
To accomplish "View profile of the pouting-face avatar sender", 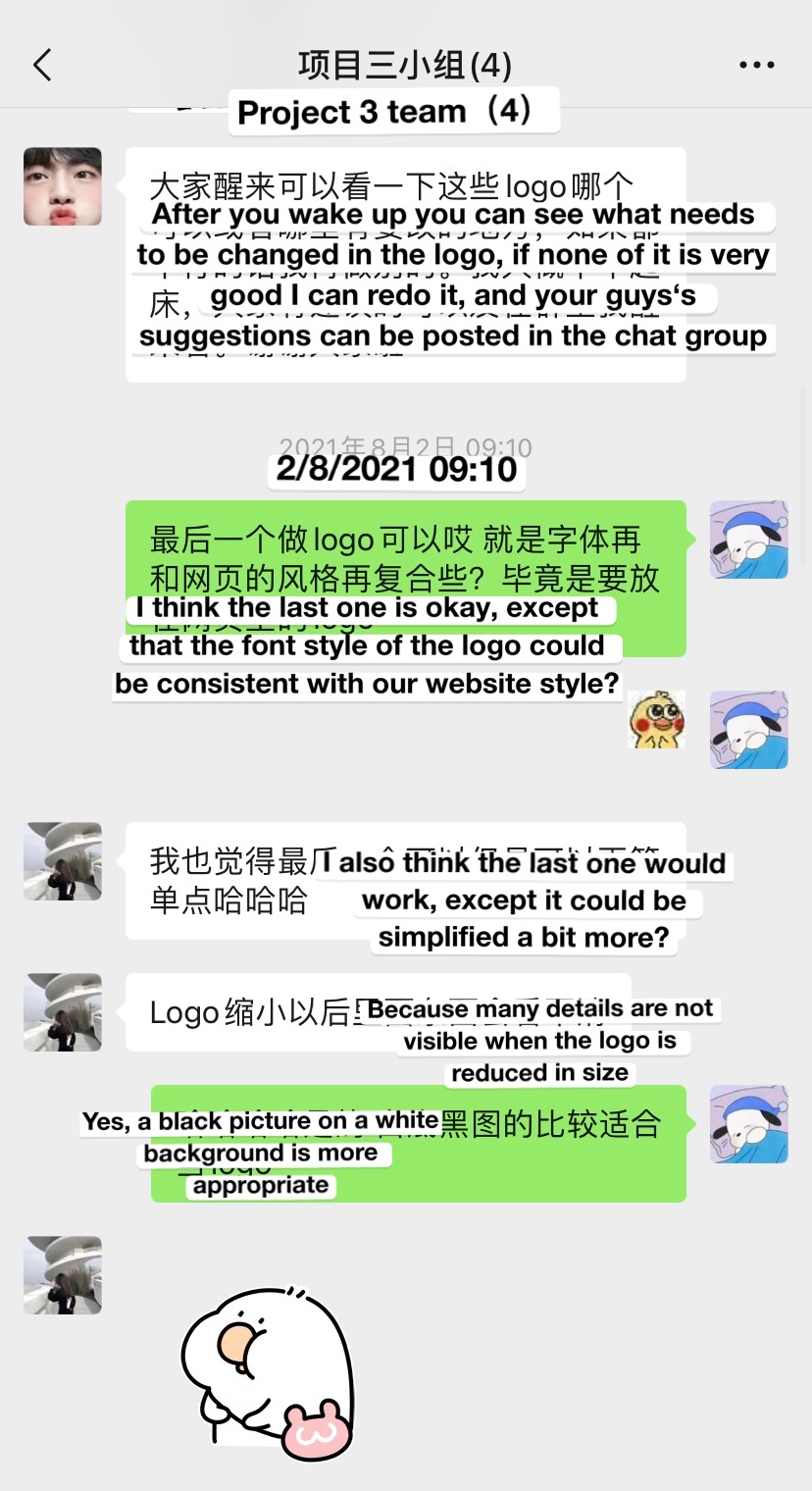I will pos(63,186).
